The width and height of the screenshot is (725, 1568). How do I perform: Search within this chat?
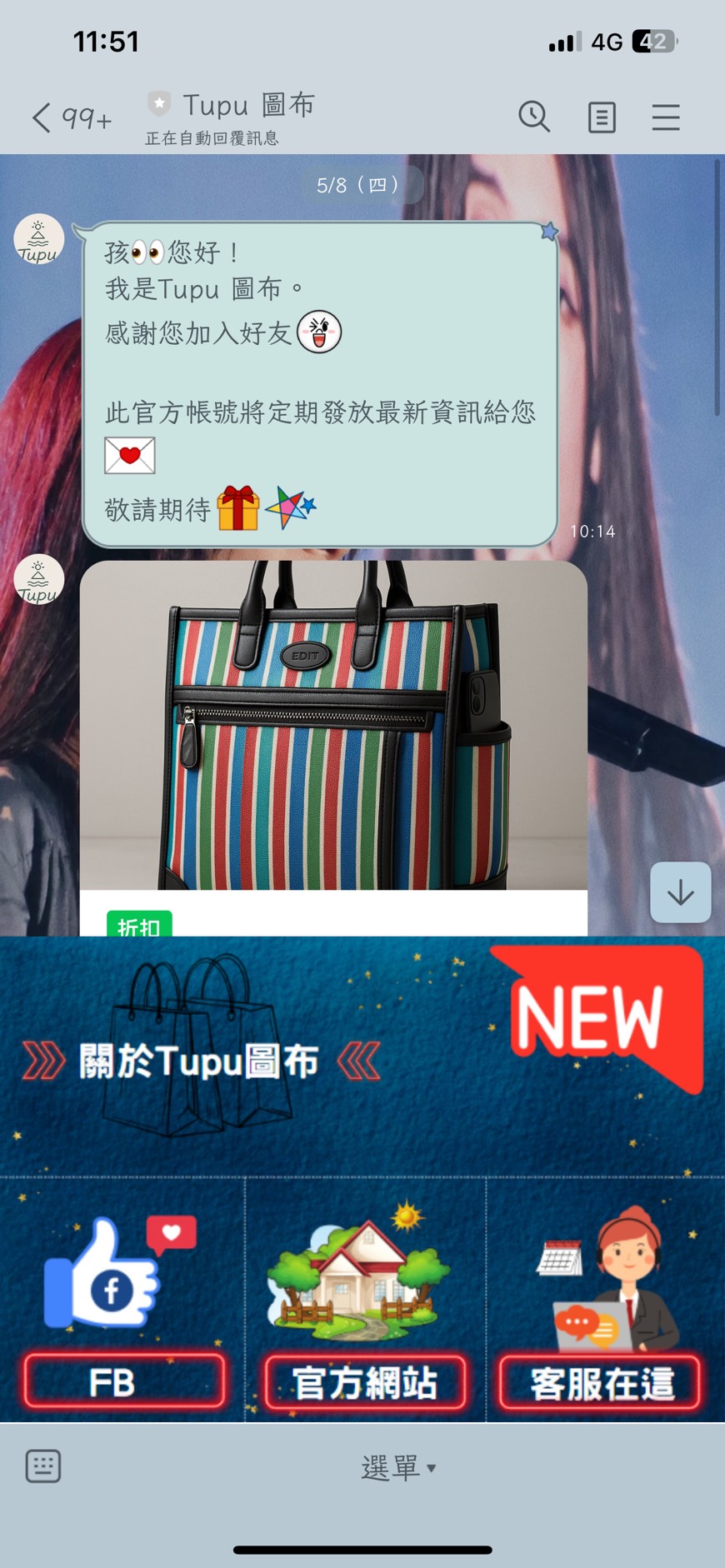tap(534, 117)
